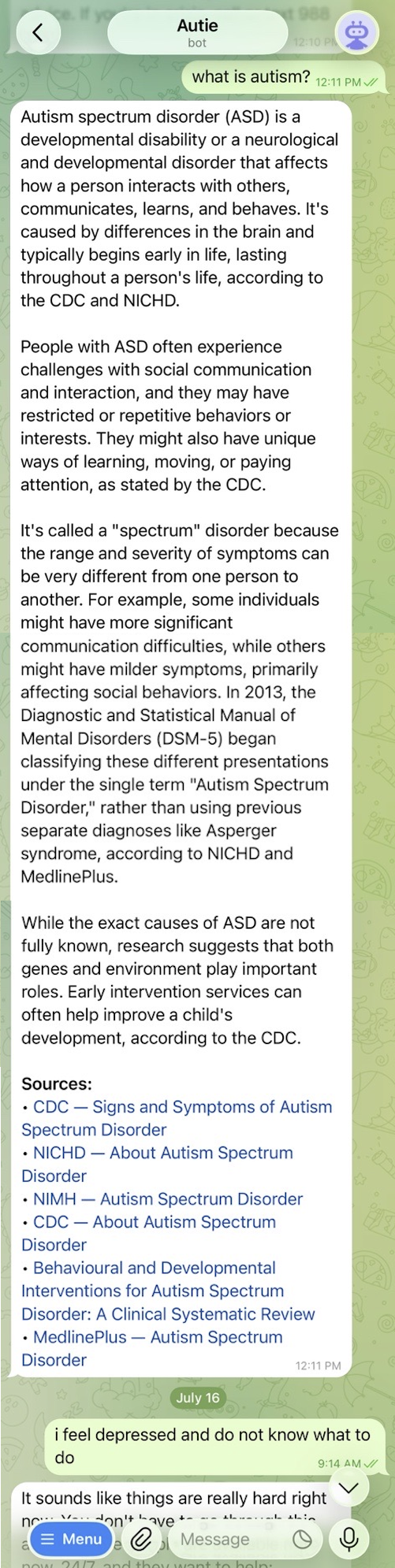Attach a file with the paperclip
This screenshot has width=395, height=1568.
(x=141, y=1539)
